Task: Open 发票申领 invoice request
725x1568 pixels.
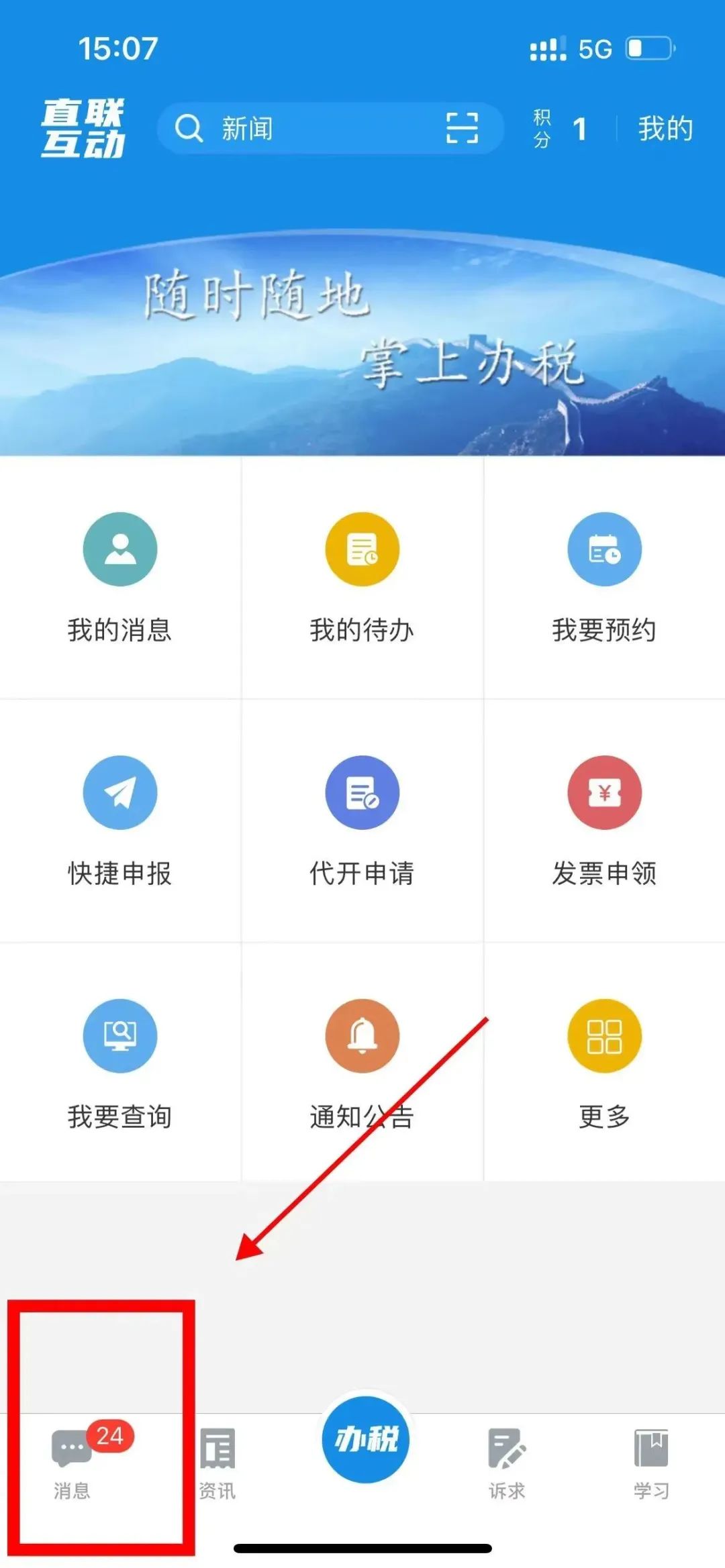Action: 604,820
